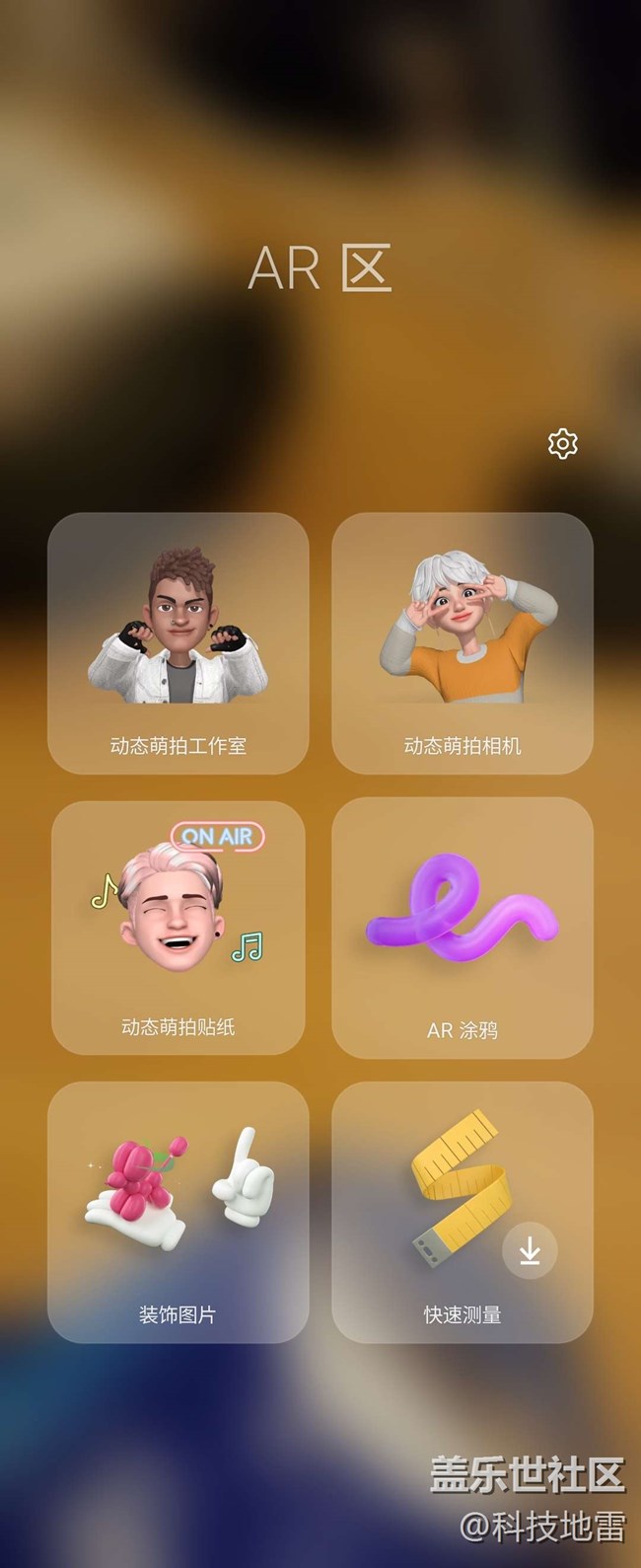Screen dimensions: 641x1568
Task: Start AR 涂鸦 doodle
Action: (463, 928)
